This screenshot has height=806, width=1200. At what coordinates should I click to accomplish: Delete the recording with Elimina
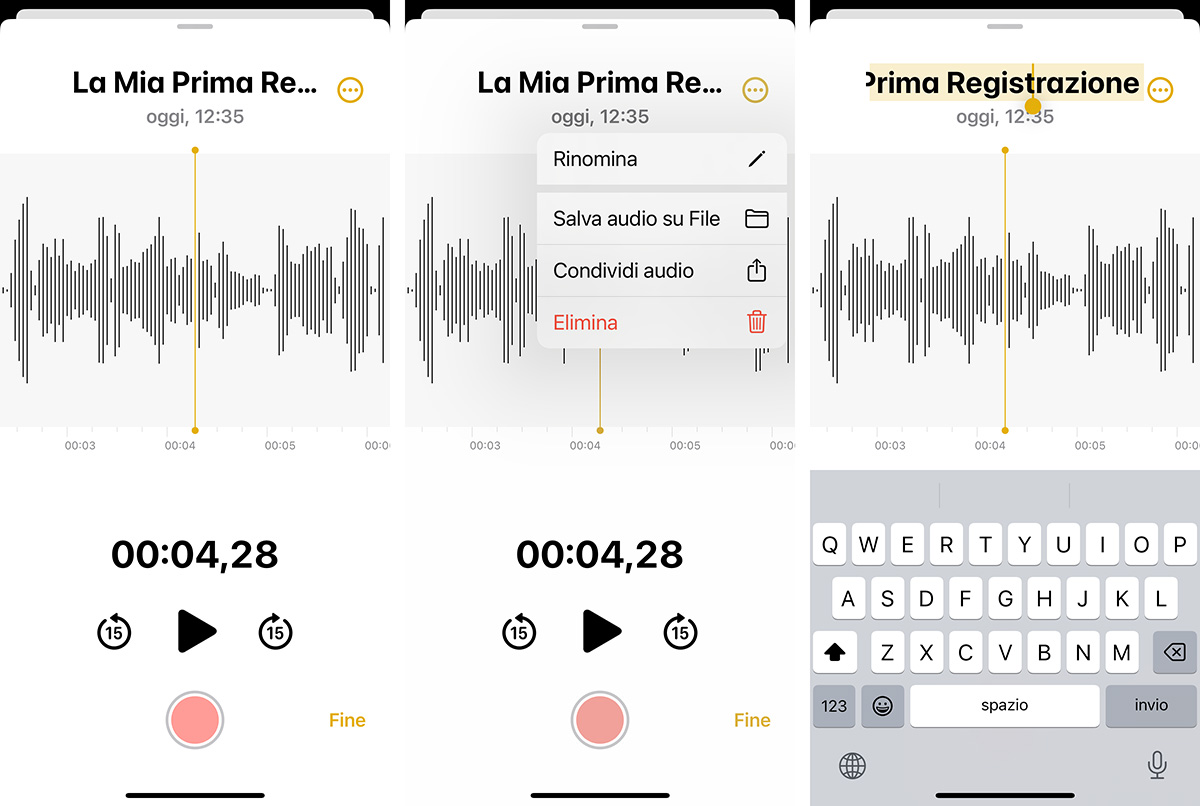[660, 323]
